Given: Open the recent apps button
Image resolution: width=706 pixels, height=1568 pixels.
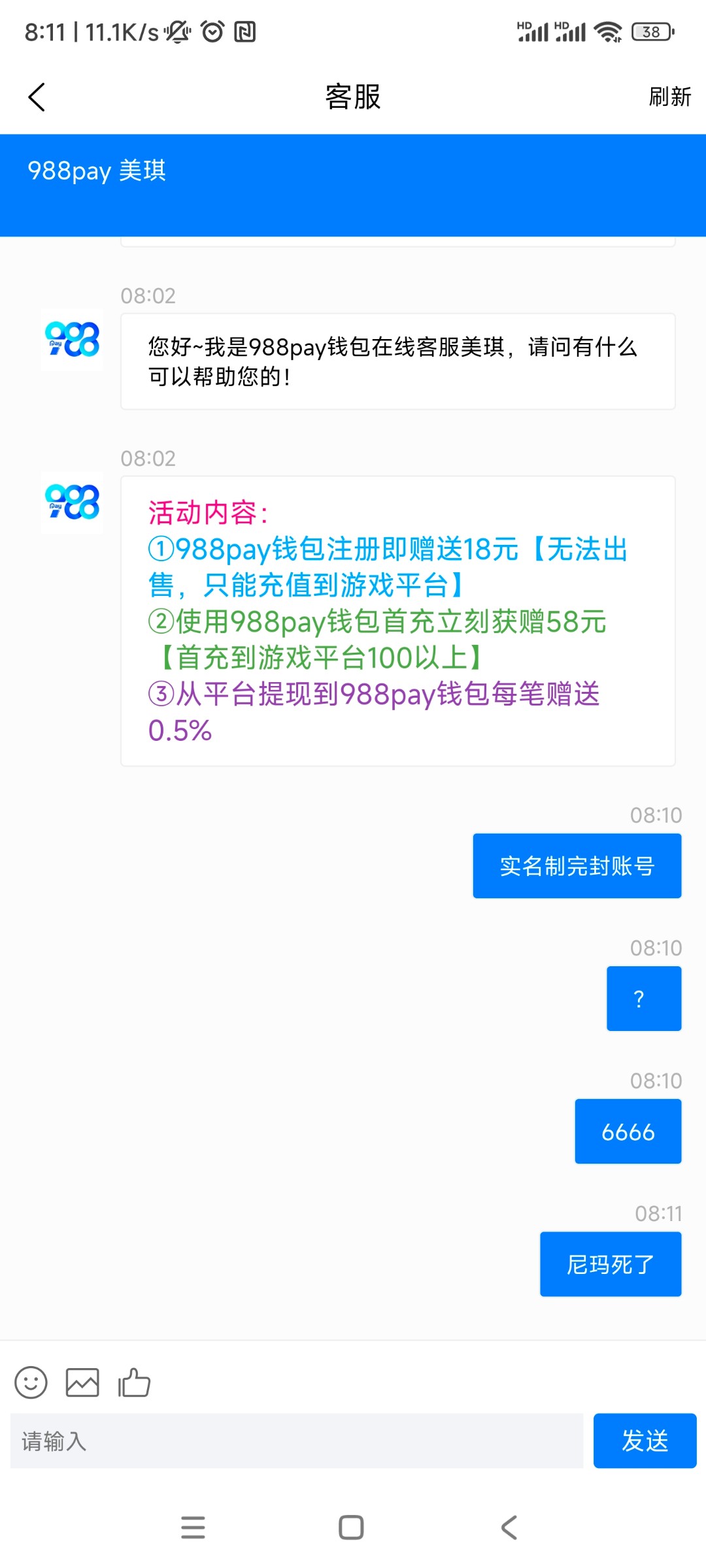Looking at the screenshot, I should (193, 1527).
